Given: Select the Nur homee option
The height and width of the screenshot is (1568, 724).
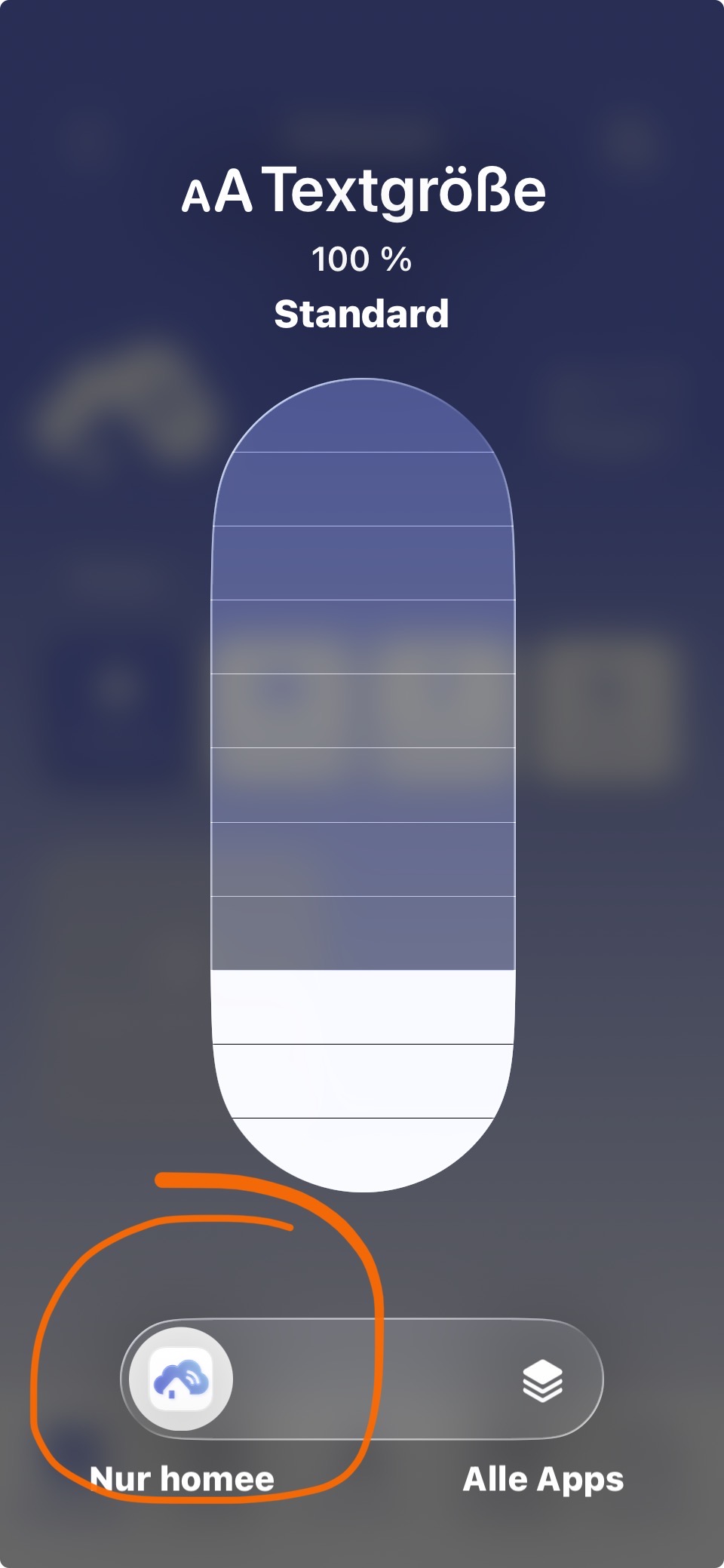Looking at the screenshot, I should (x=181, y=1379).
